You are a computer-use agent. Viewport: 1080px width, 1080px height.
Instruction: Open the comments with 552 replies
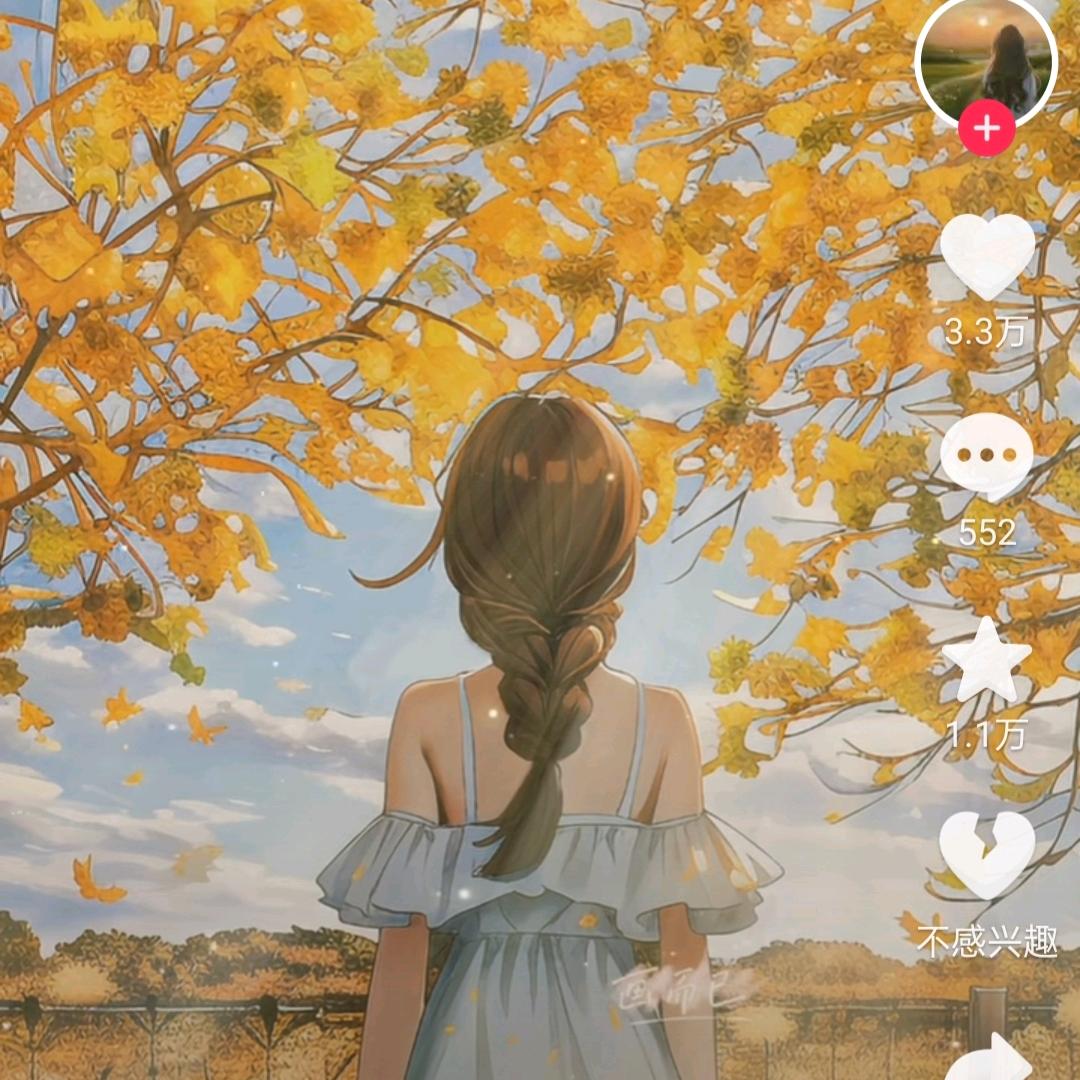tap(986, 456)
